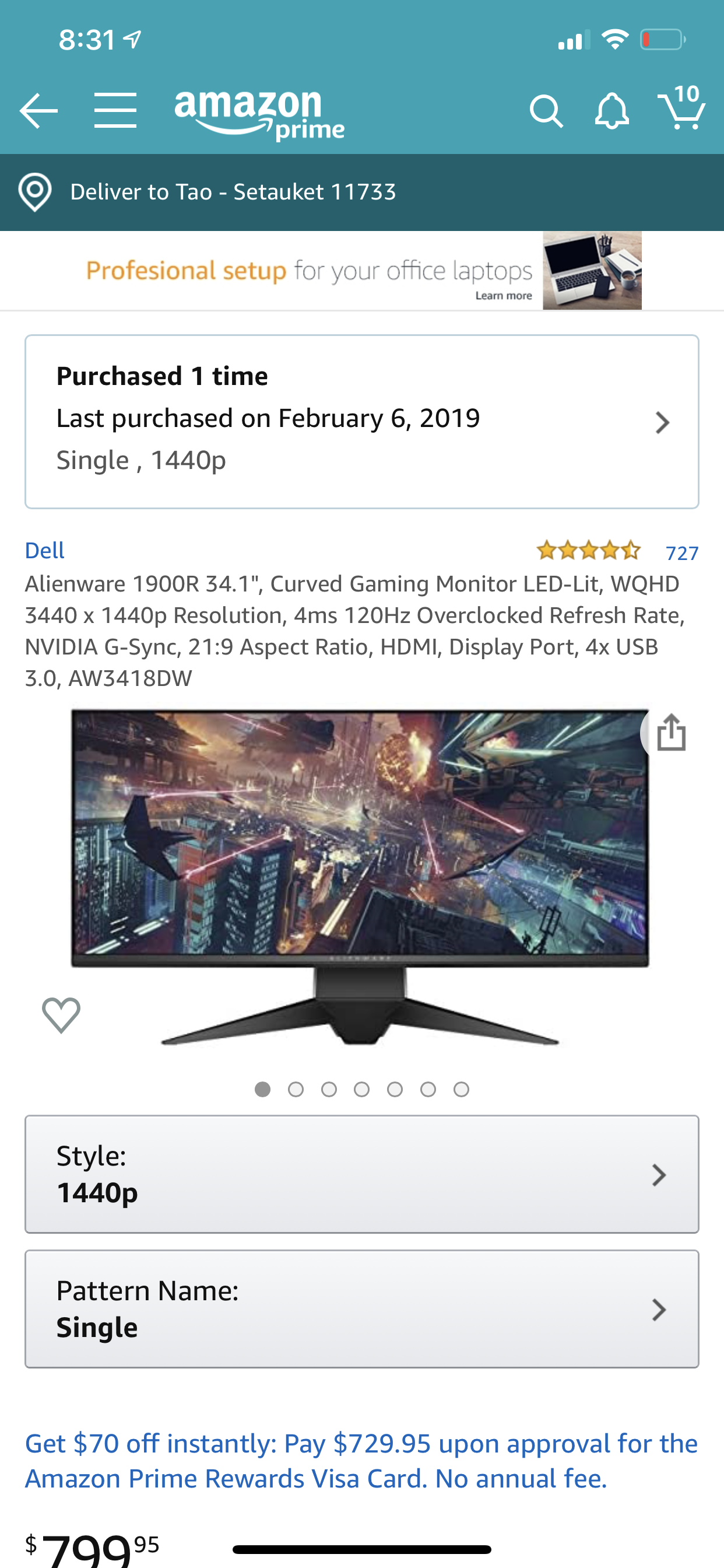This screenshot has height=1568, width=724.
Task: View the shopping cart
Action: click(682, 108)
